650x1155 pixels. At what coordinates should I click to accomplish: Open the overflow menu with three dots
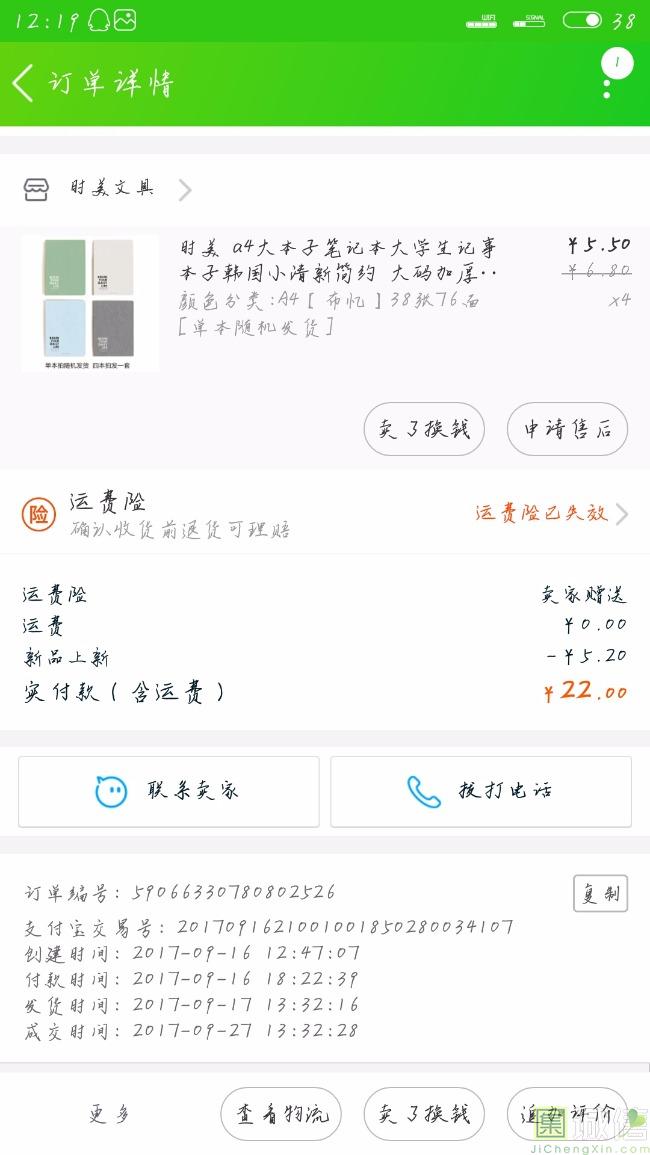607,84
